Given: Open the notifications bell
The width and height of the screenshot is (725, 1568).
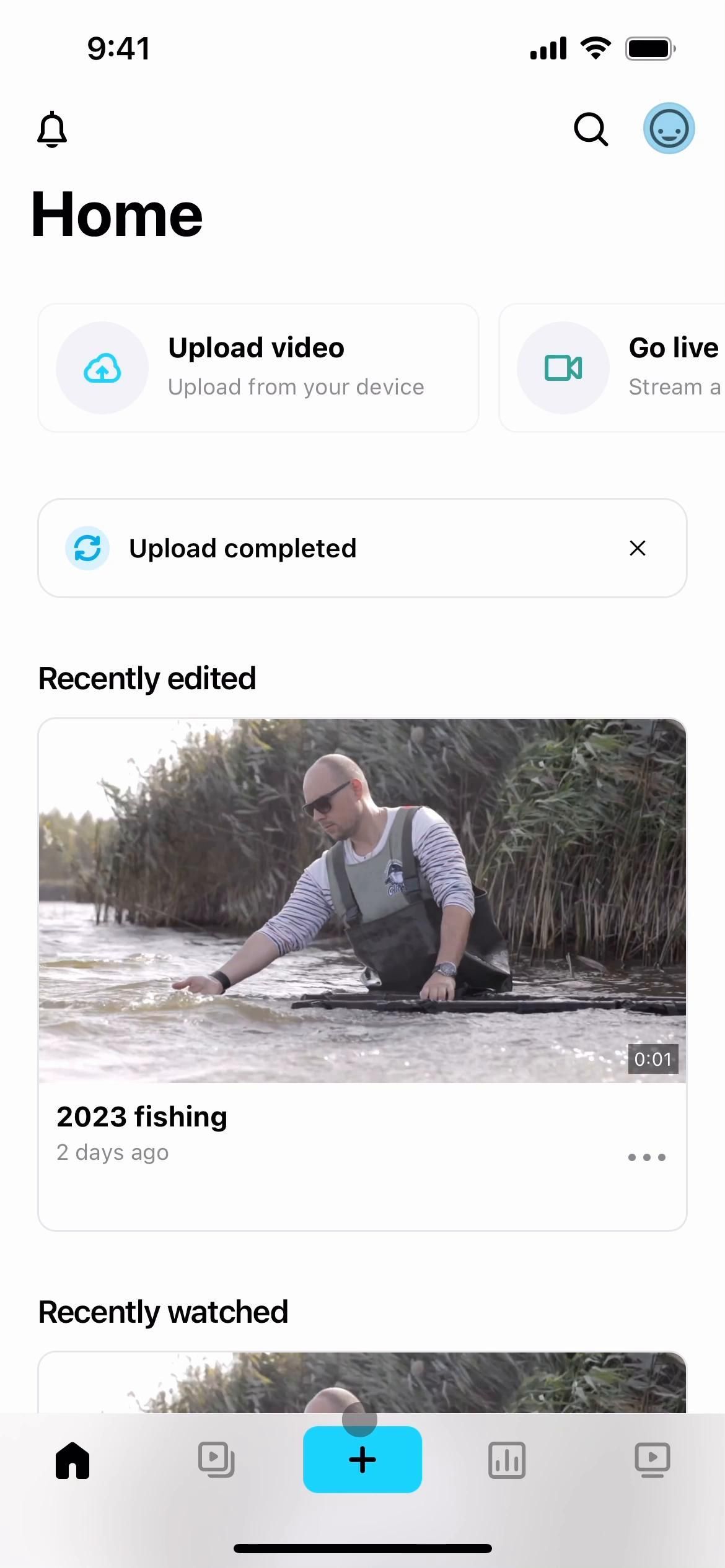Looking at the screenshot, I should tap(53, 129).
